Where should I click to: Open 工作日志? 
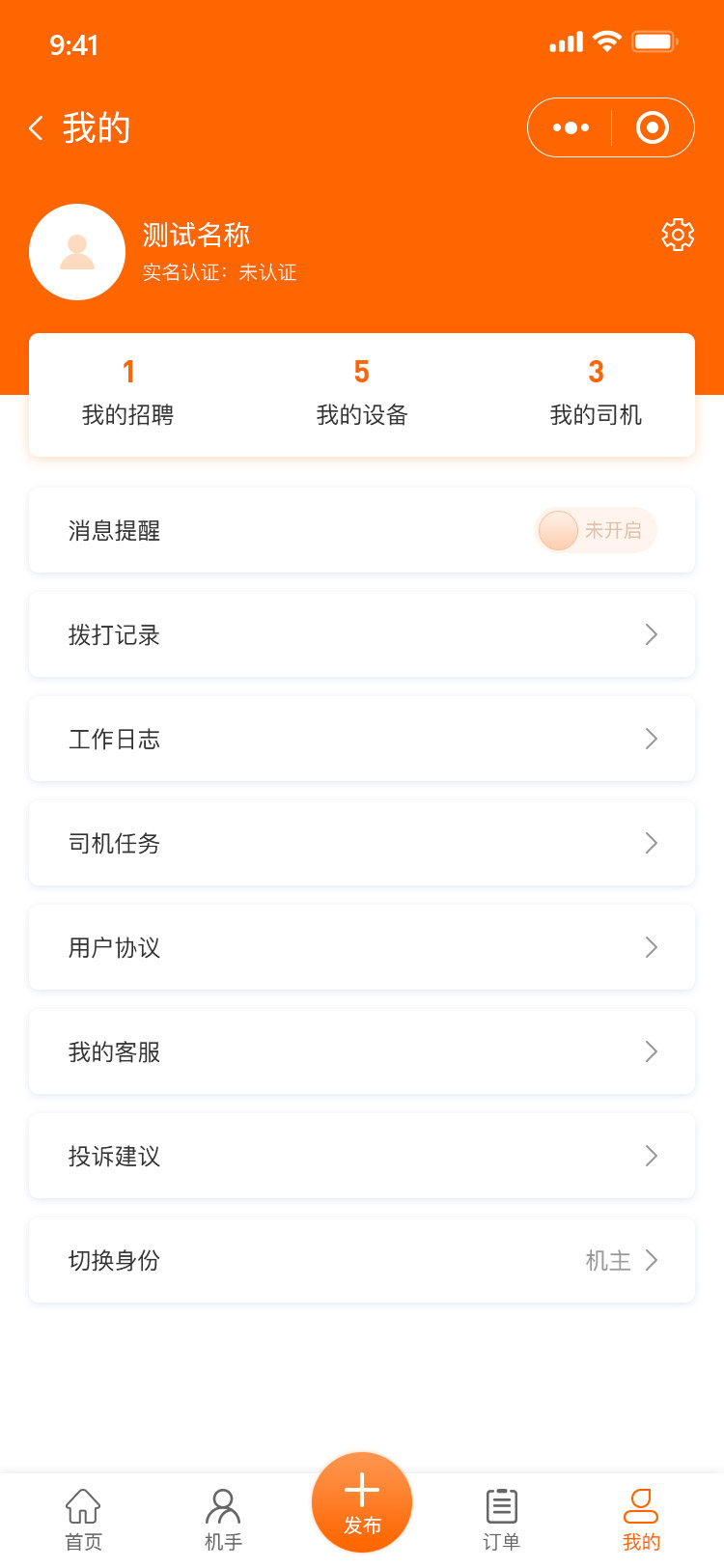click(x=362, y=739)
